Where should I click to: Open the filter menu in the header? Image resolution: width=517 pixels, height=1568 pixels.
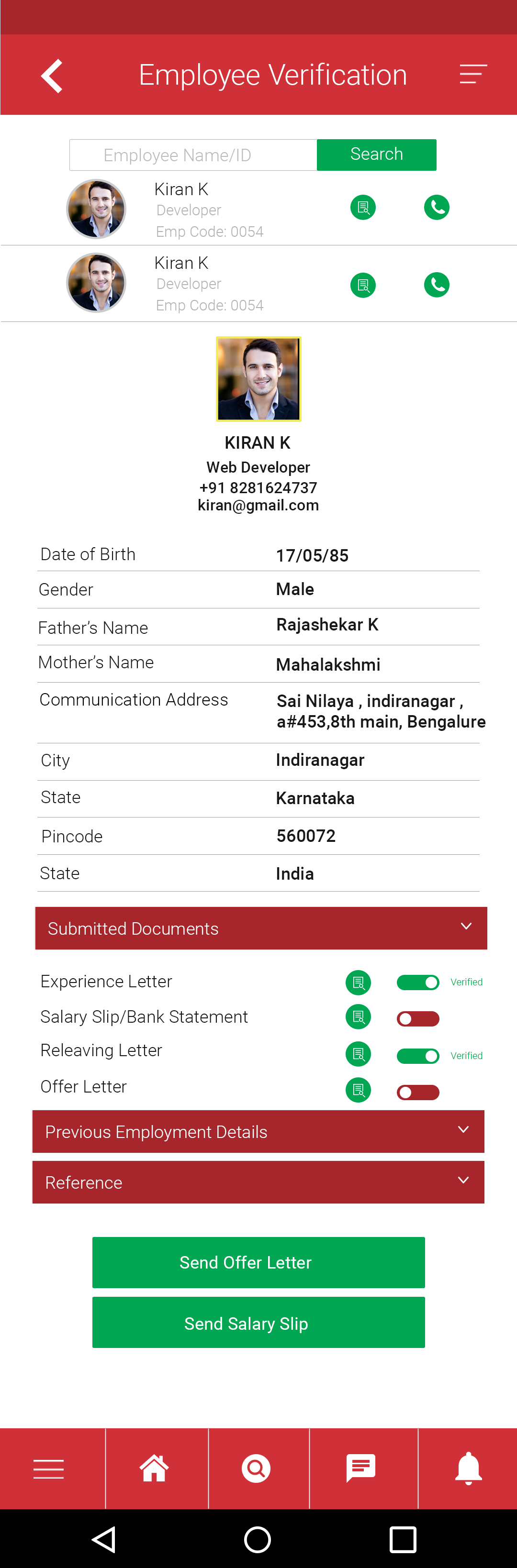click(473, 74)
